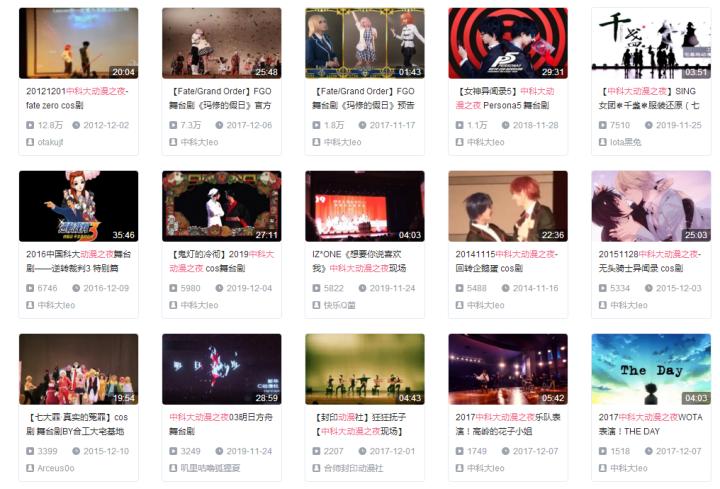This screenshot has width=720, height=489.
Task: Open FGO 舞台剧《玛修的假日》官方 video
Action: click(221, 43)
